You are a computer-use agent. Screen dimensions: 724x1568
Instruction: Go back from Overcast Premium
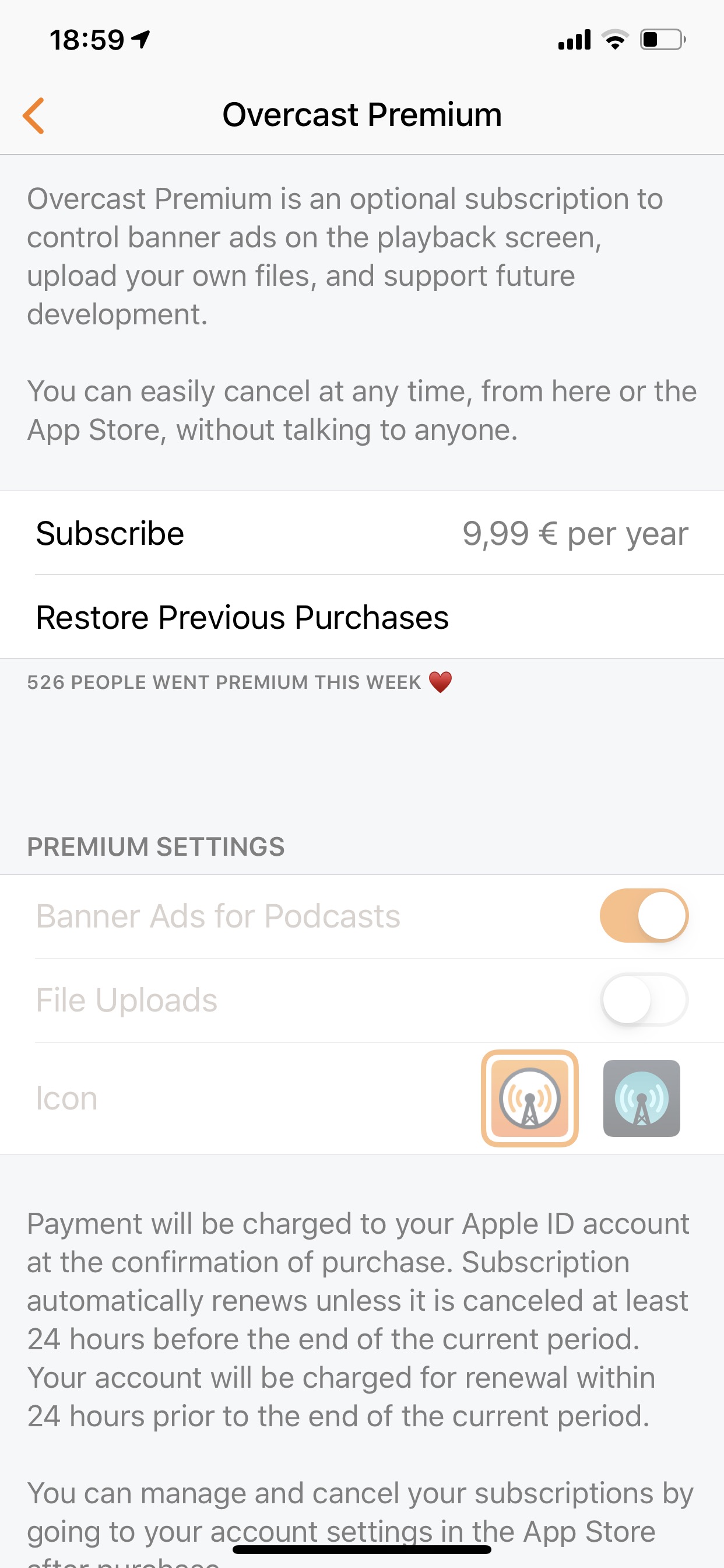pos(33,115)
